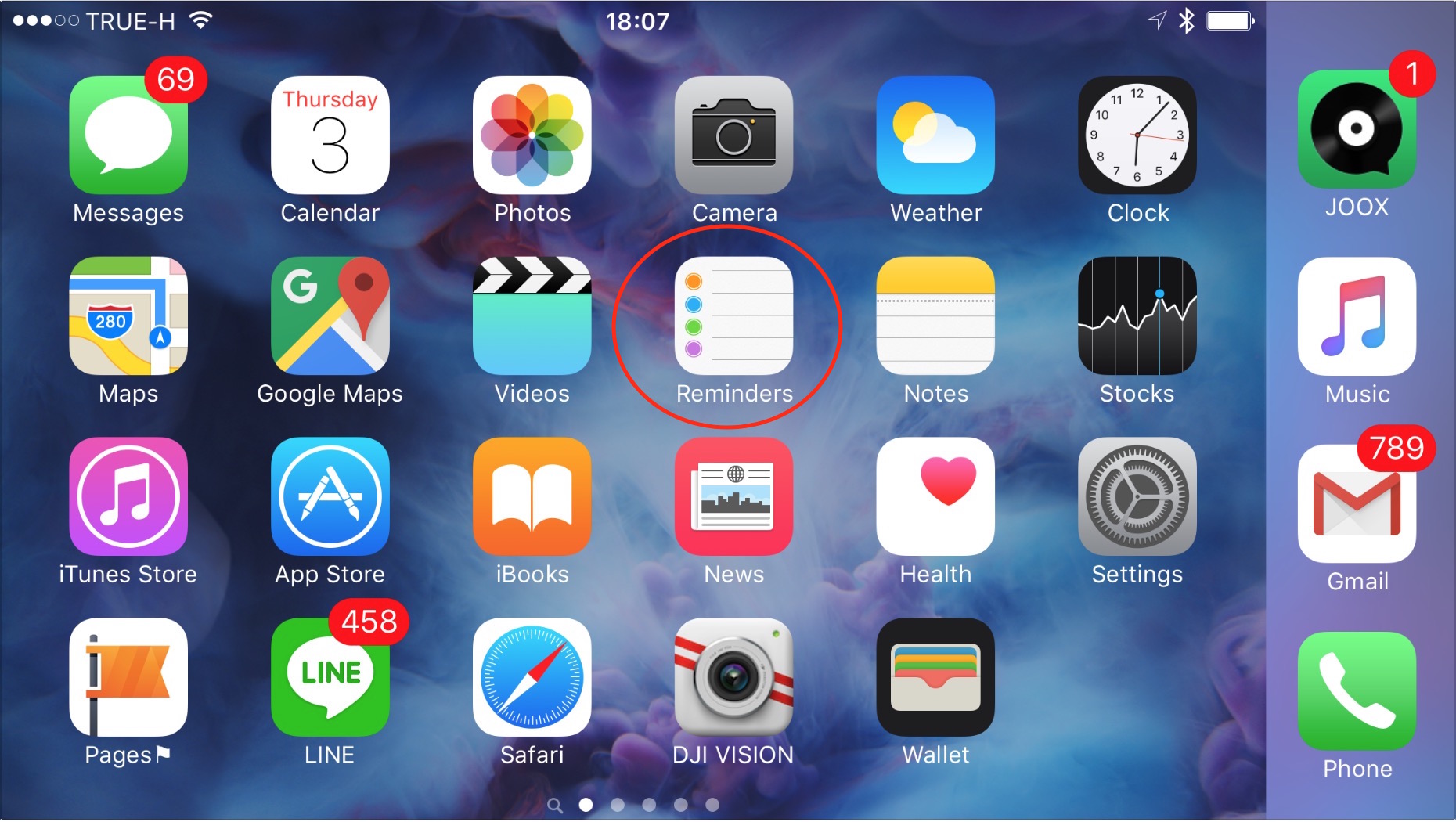Open the Phone app in the dock
The height and width of the screenshot is (822, 1456).
click(x=1357, y=690)
